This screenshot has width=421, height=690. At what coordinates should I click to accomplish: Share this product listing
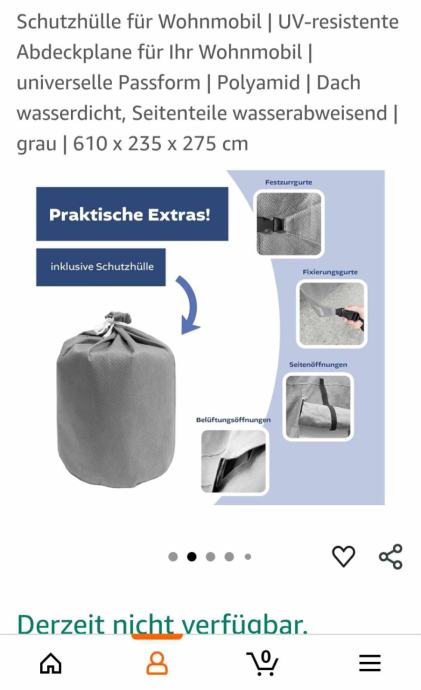pos(391,557)
